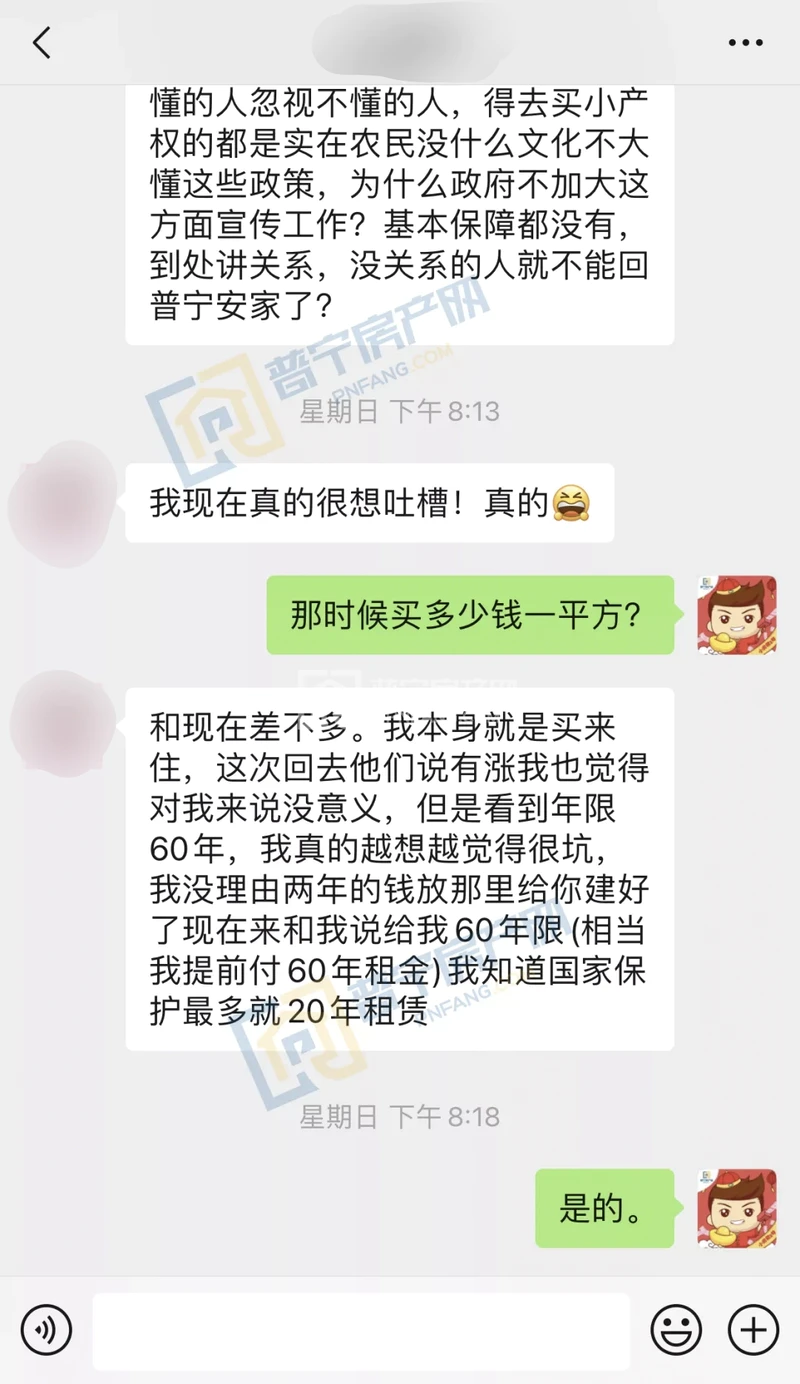Open the emoji picker
800x1384 pixels.
tap(676, 1330)
